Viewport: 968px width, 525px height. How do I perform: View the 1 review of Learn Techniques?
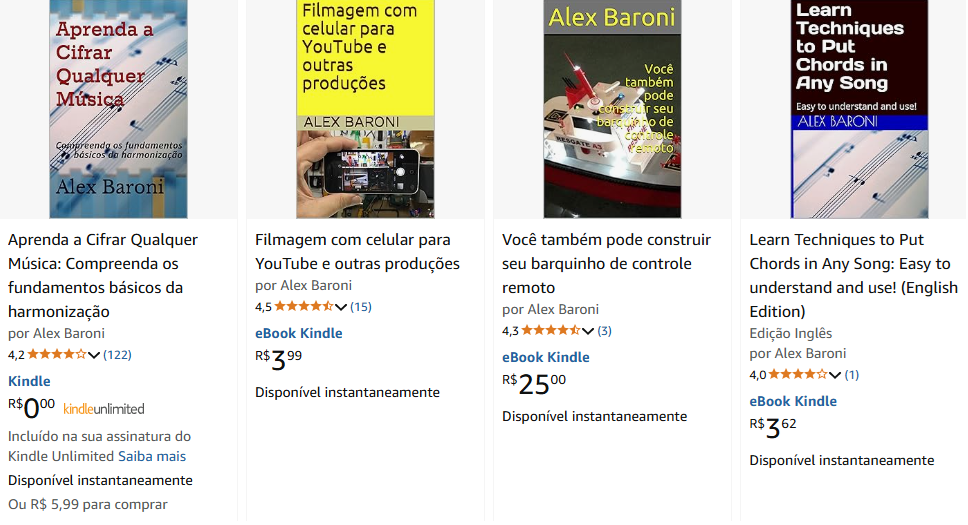pos(852,374)
